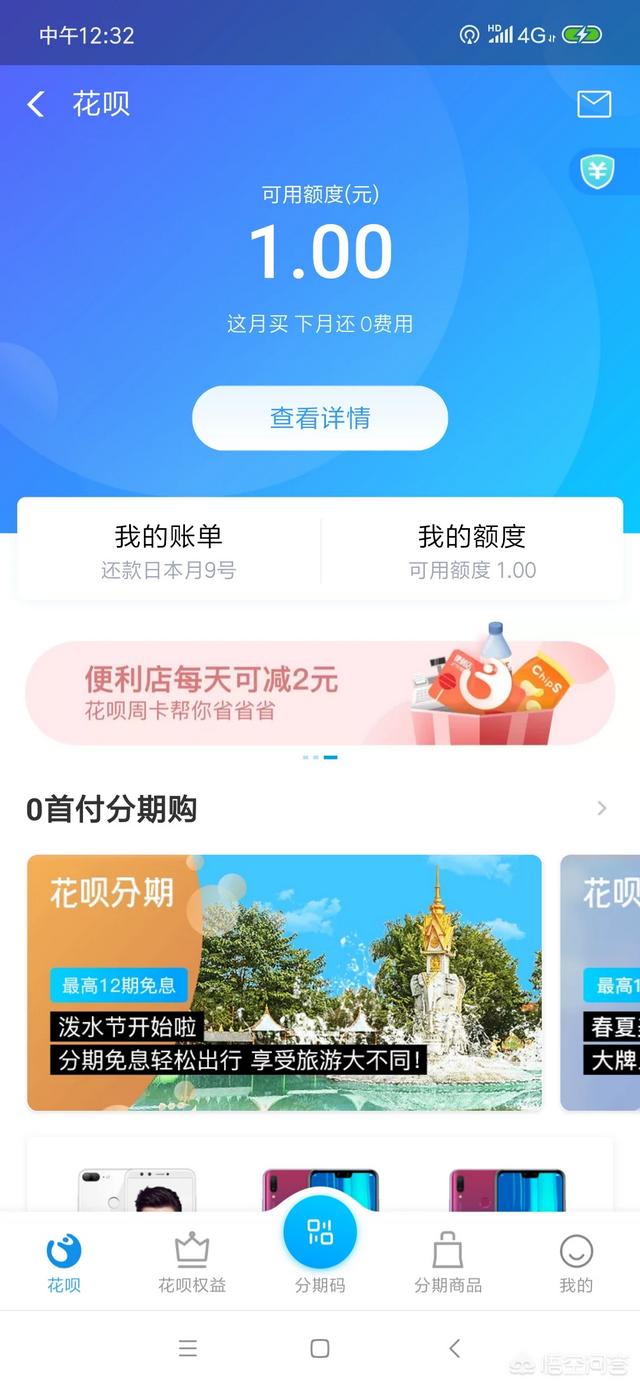
Task: Switch to the 我的 tab
Action: [x=576, y=1262]
